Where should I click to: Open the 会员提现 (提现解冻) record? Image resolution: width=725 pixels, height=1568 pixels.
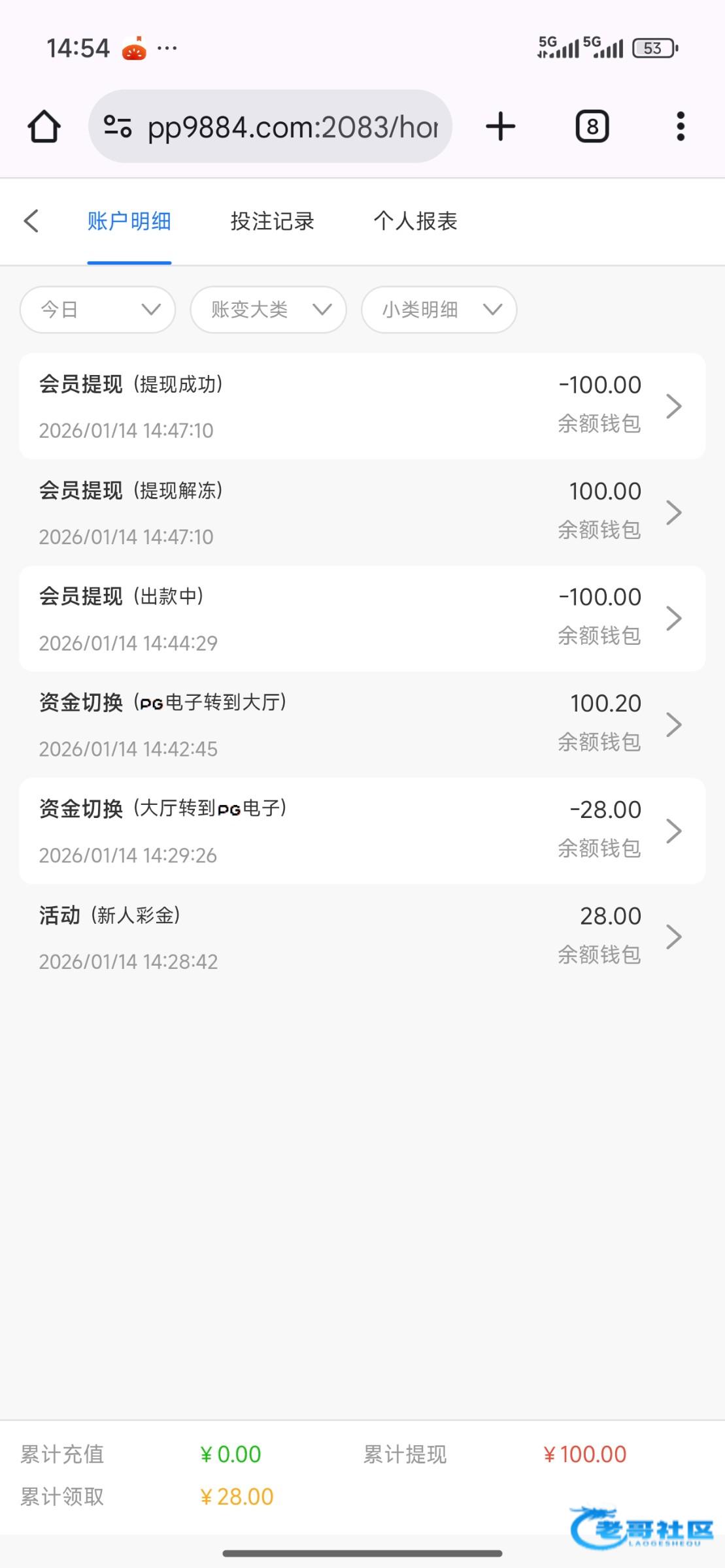362,513
